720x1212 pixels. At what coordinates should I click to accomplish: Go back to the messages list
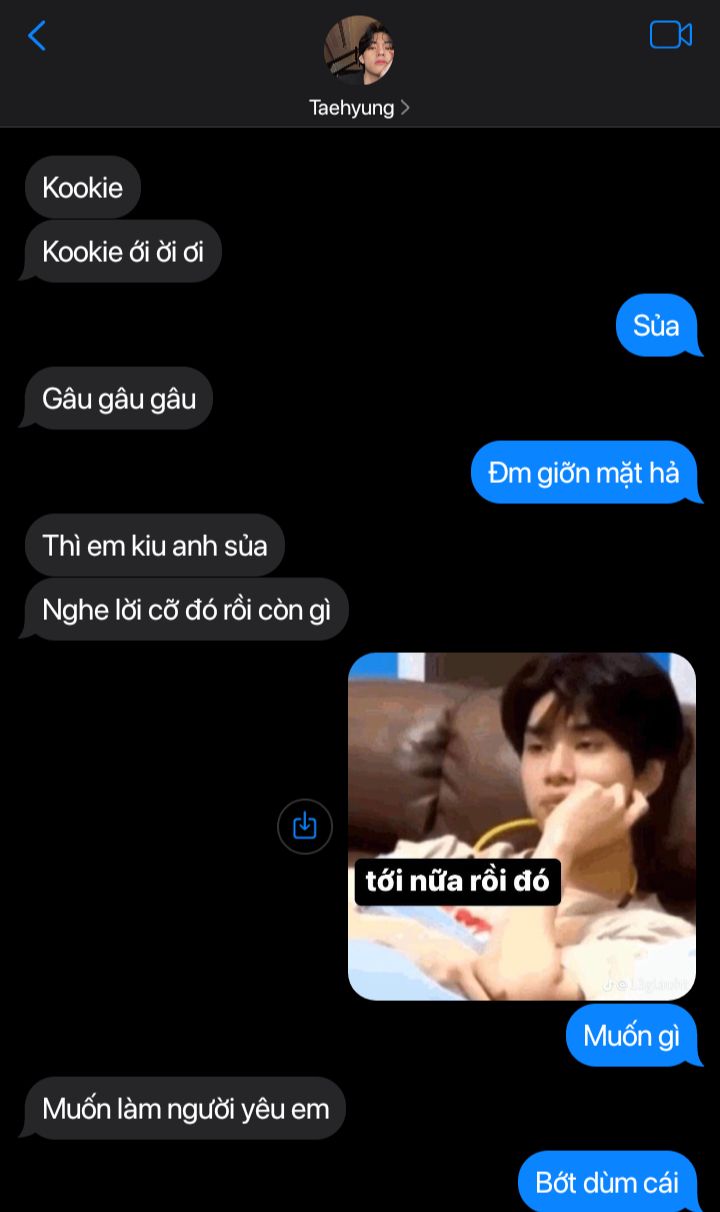(37, 36)
